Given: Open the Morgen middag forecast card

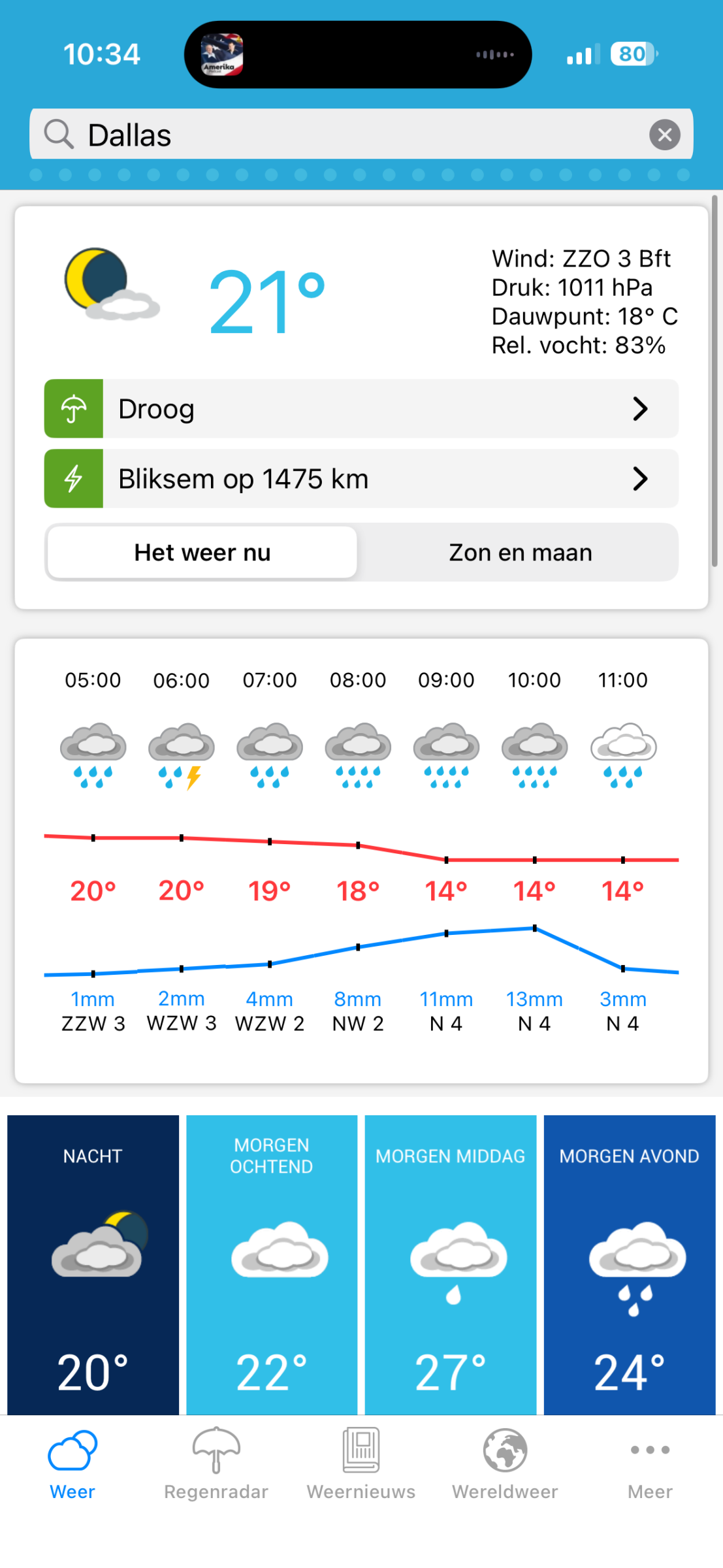Looking at the screenshot, I should click(451, 1264).
